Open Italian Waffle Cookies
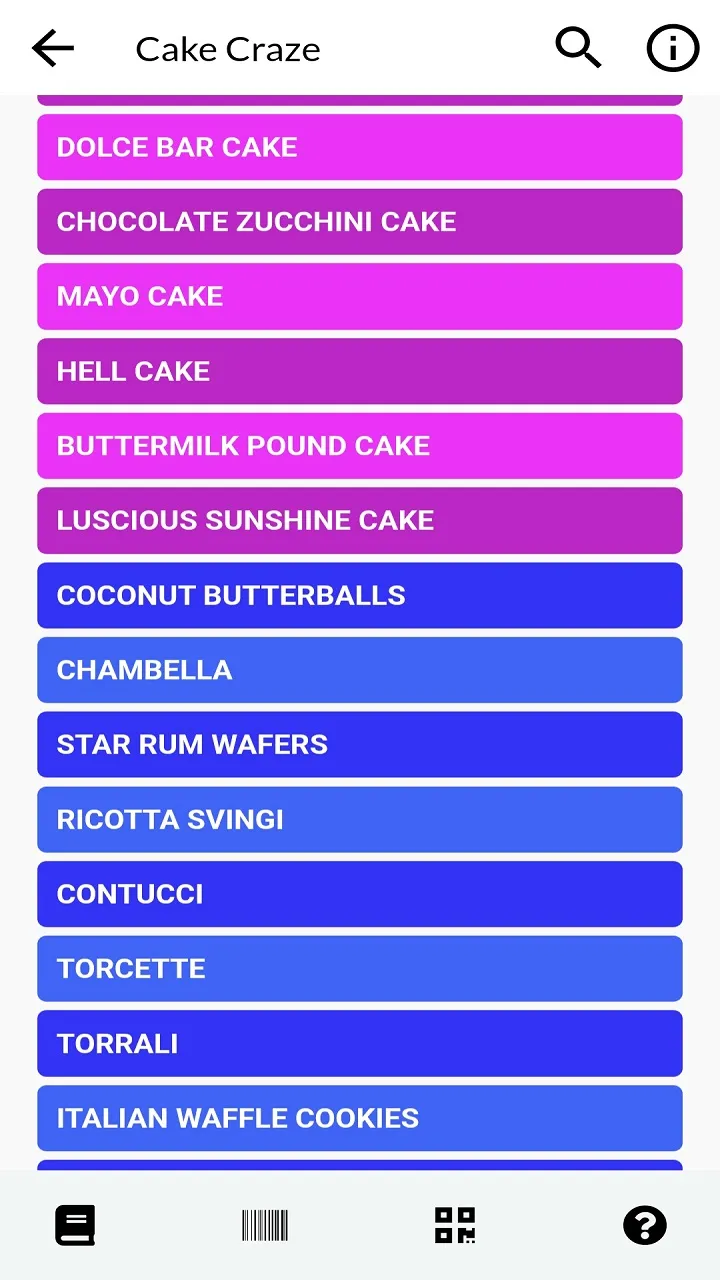 pyautogui.click(x=360, y=1118)
